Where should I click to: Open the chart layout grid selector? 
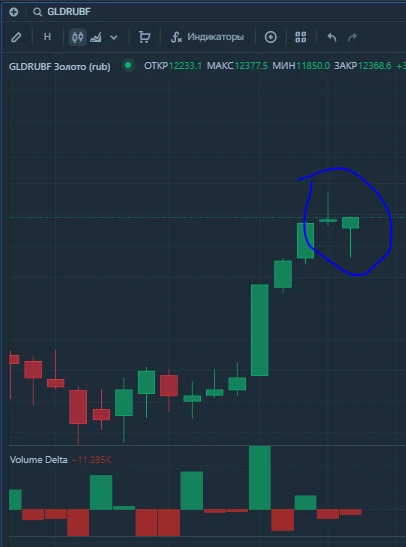(x=301, y=37)
